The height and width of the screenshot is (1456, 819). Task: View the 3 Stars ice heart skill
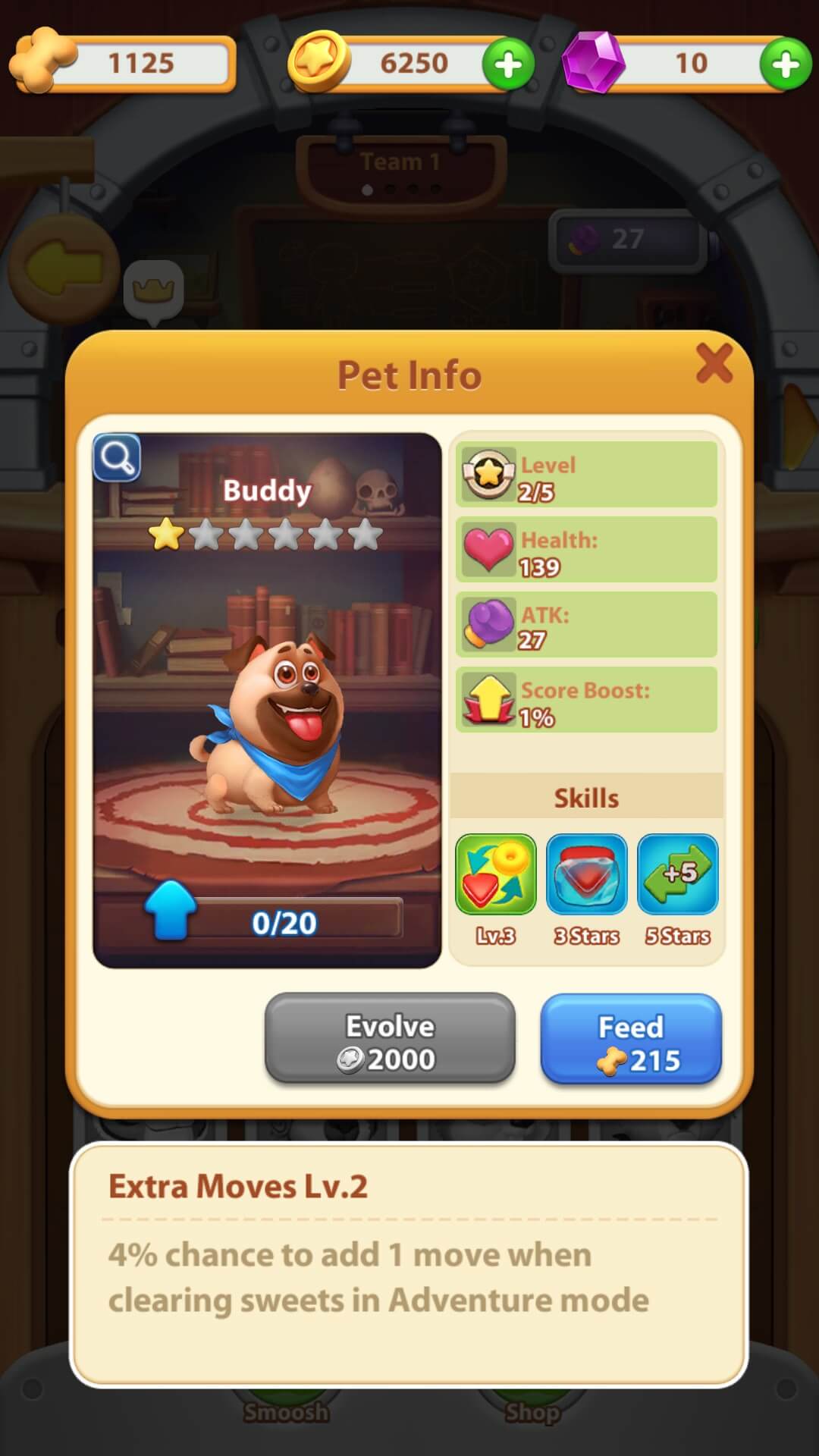(x=586, y=875)
